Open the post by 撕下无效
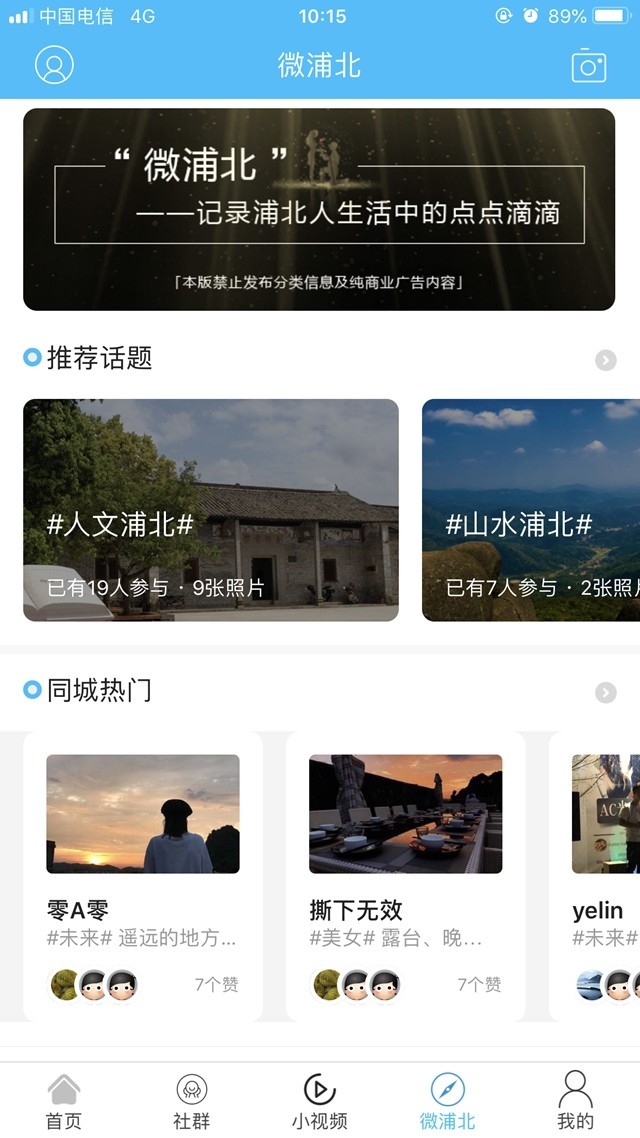The height and width of the screenshot is (1138, 640). [405, 875]
